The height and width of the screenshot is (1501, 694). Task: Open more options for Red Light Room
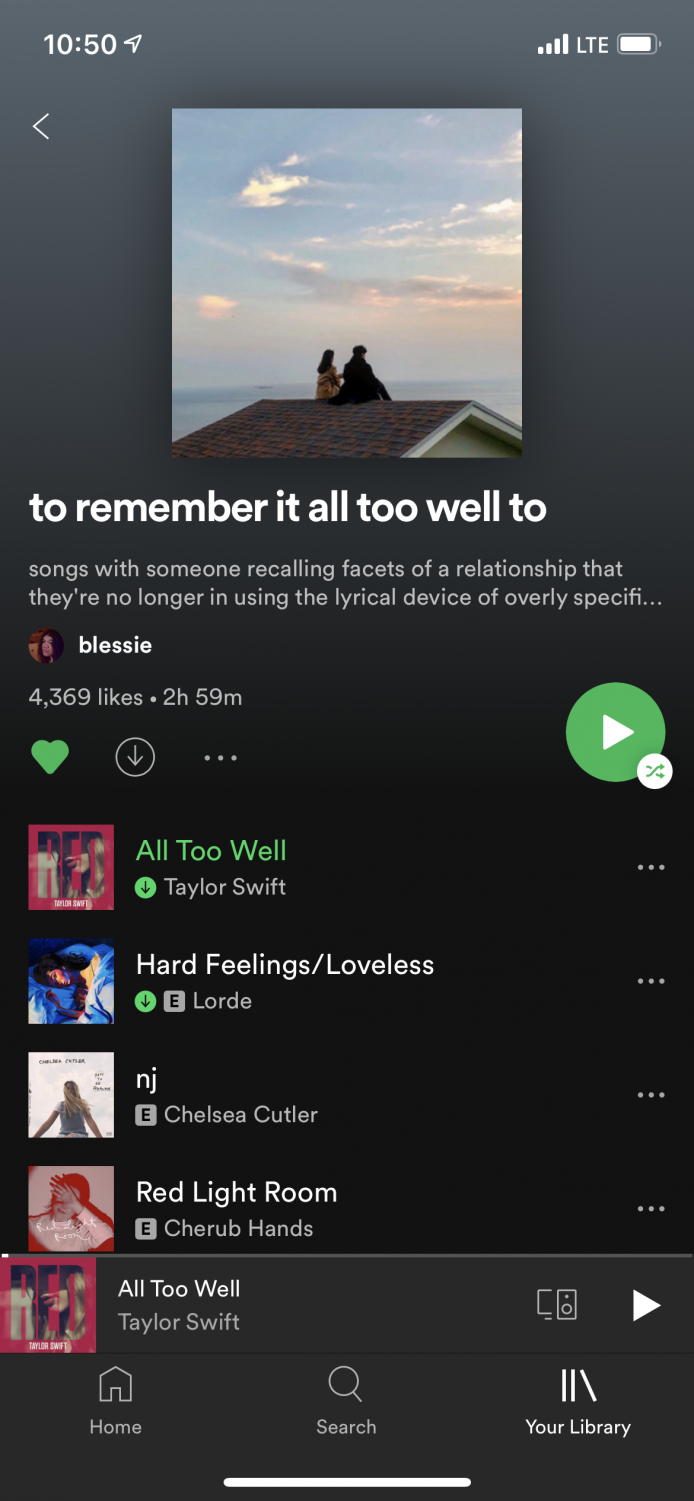pyautogui.click(x=651, y=1209)
